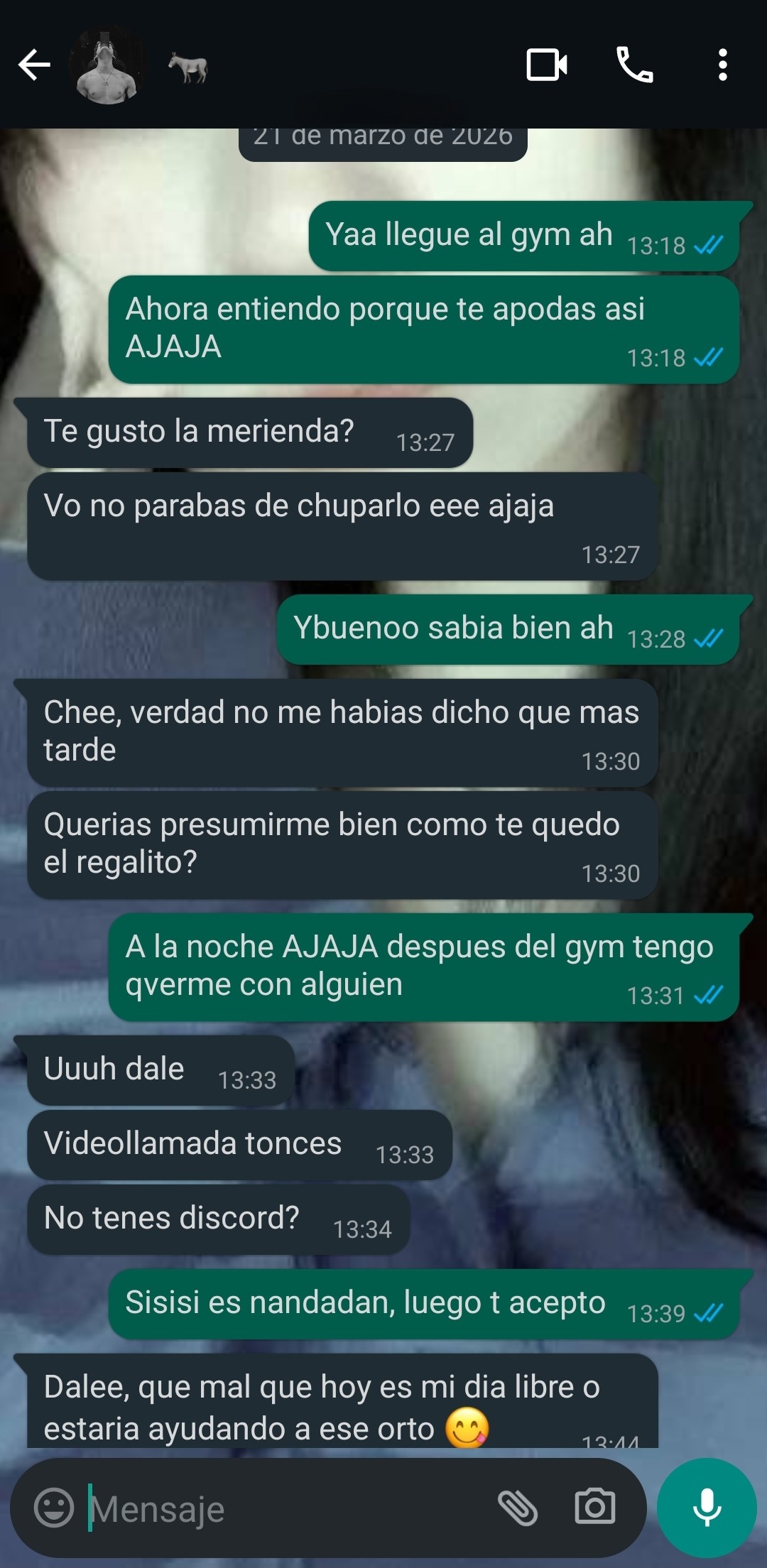
Task: Attach a file with the paperclip
Action: click(x=517, y=1508)
